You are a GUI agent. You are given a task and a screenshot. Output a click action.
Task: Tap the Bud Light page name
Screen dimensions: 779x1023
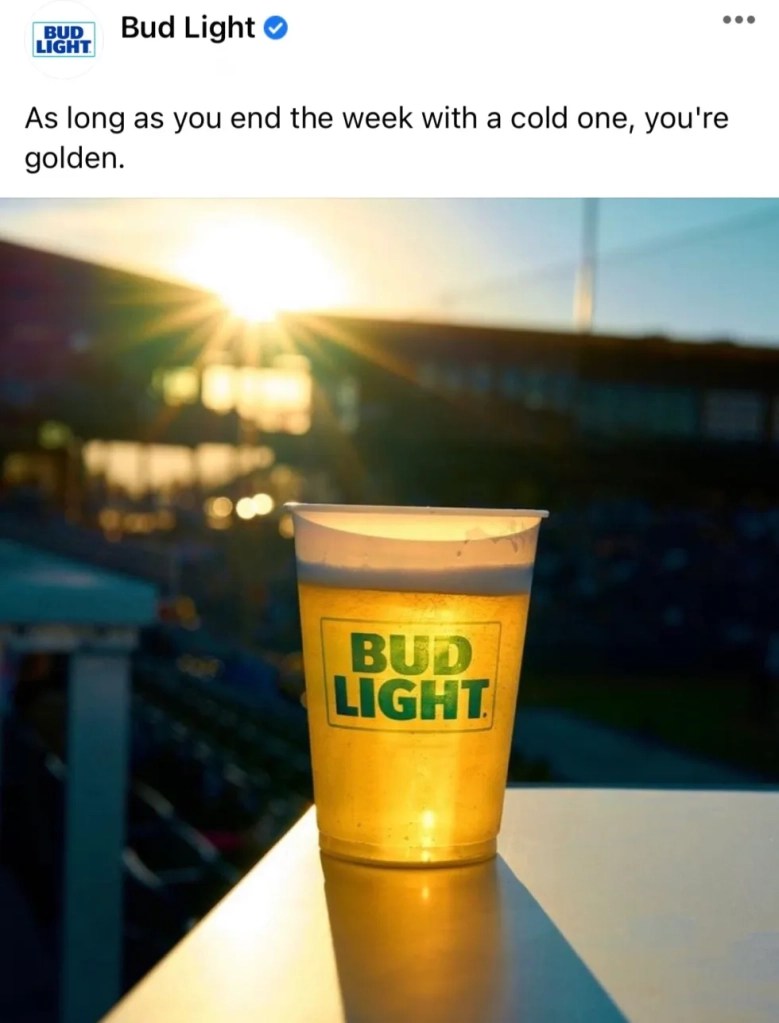[188, 28]
